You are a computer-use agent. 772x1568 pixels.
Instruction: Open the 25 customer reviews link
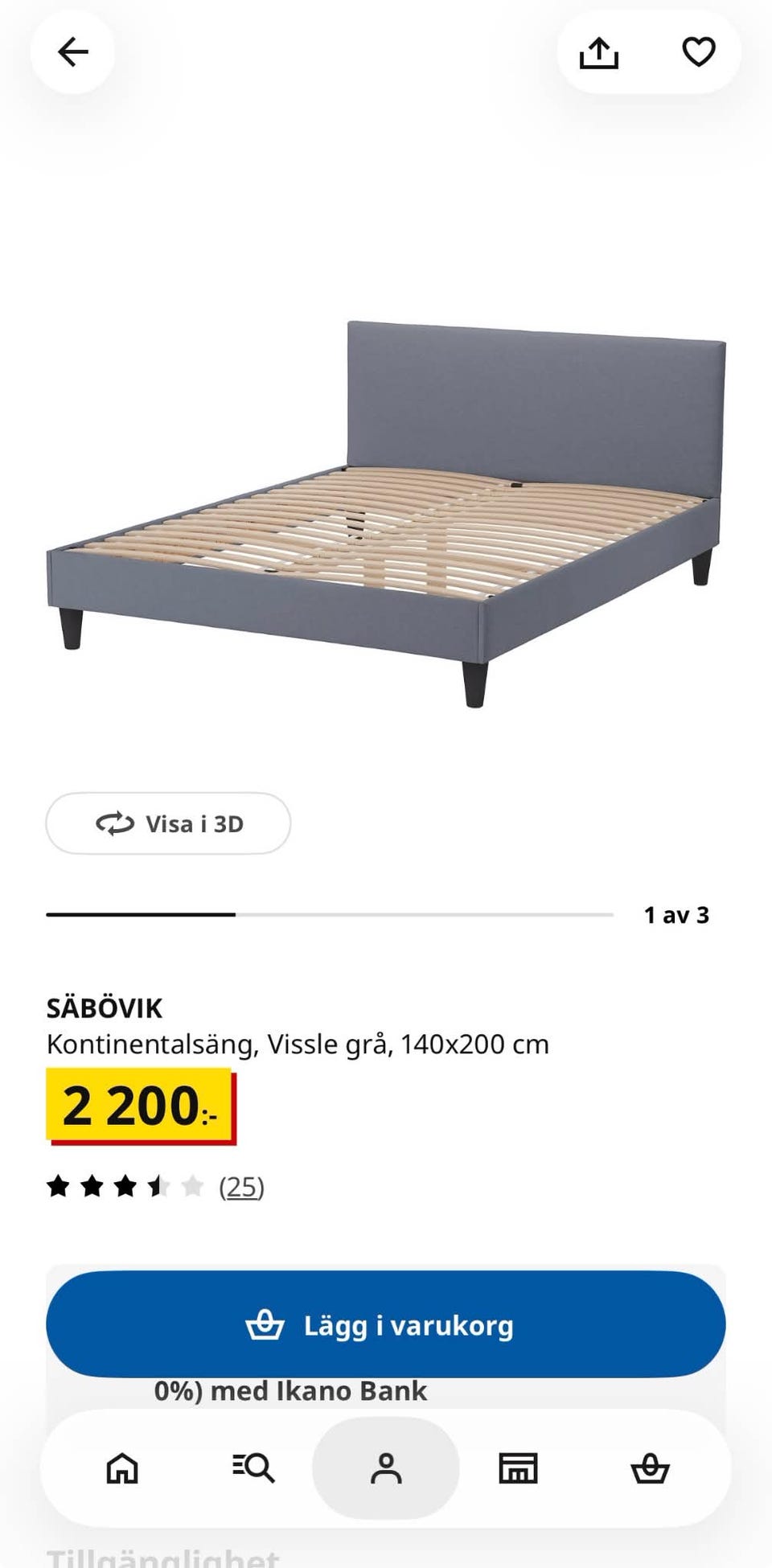[241, 1187]
